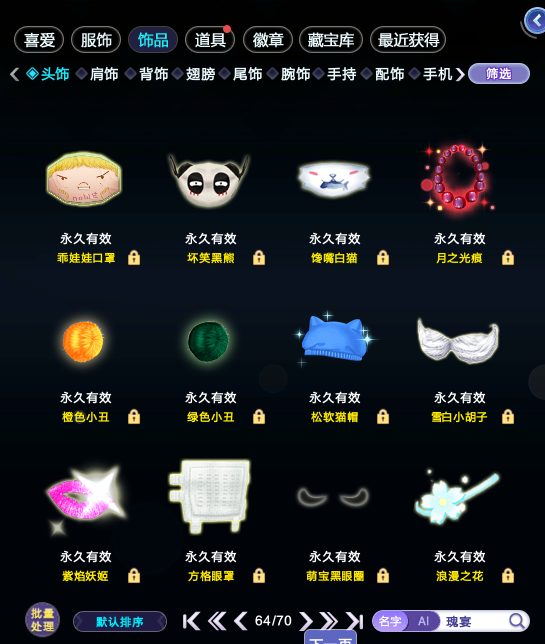Change the 默认排序 sort order

click(x=120, y=621)
